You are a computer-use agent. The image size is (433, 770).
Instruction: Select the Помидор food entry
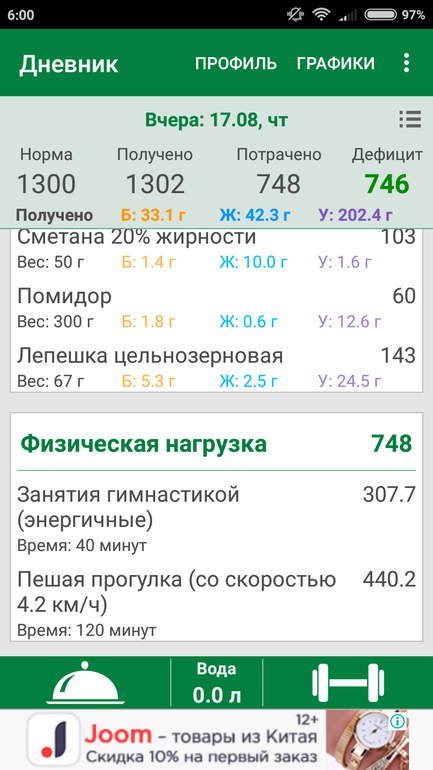tap(216, 307)
